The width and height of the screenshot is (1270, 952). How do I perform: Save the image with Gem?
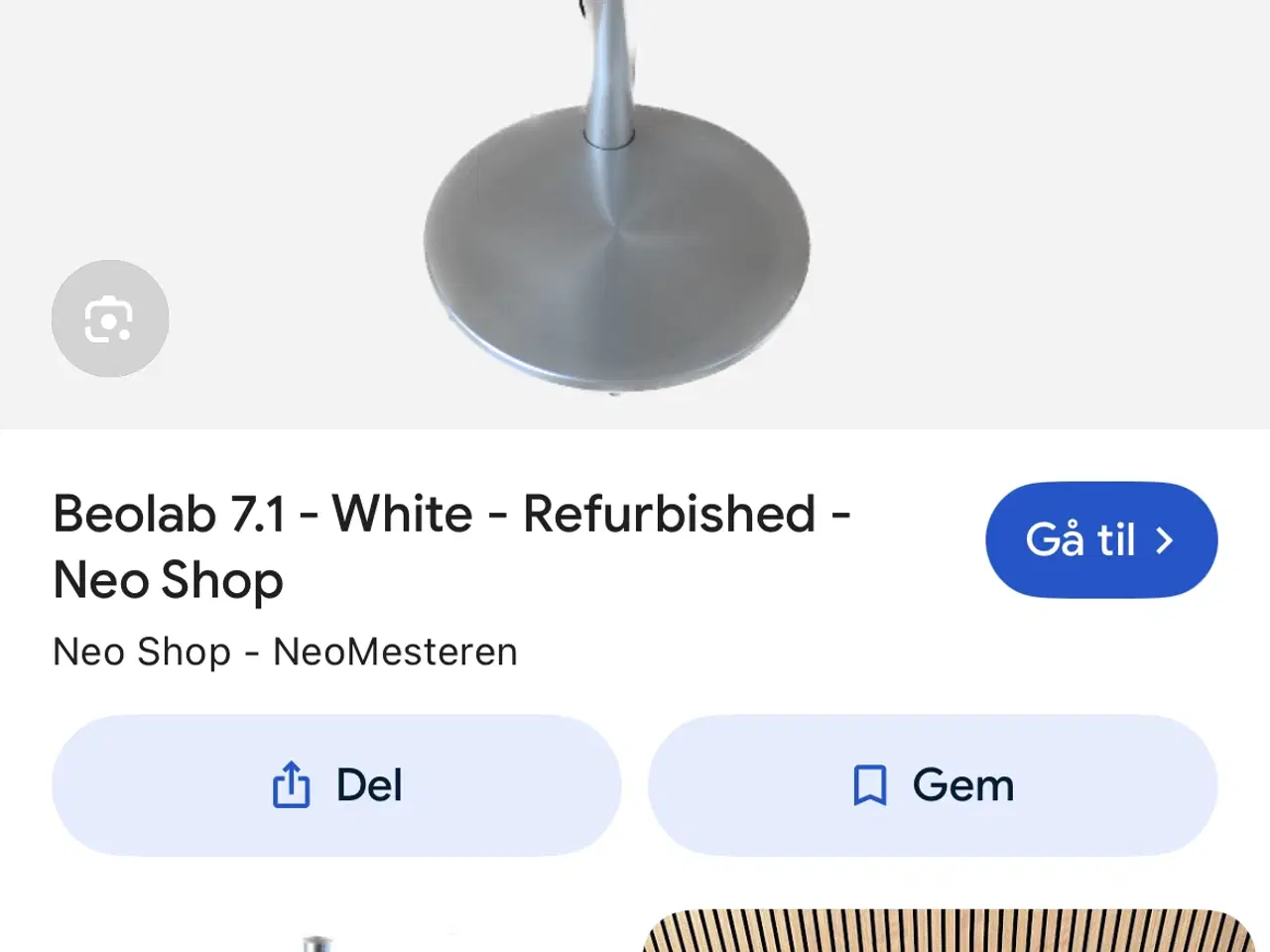pyautogui.click(x=932, y=785)
